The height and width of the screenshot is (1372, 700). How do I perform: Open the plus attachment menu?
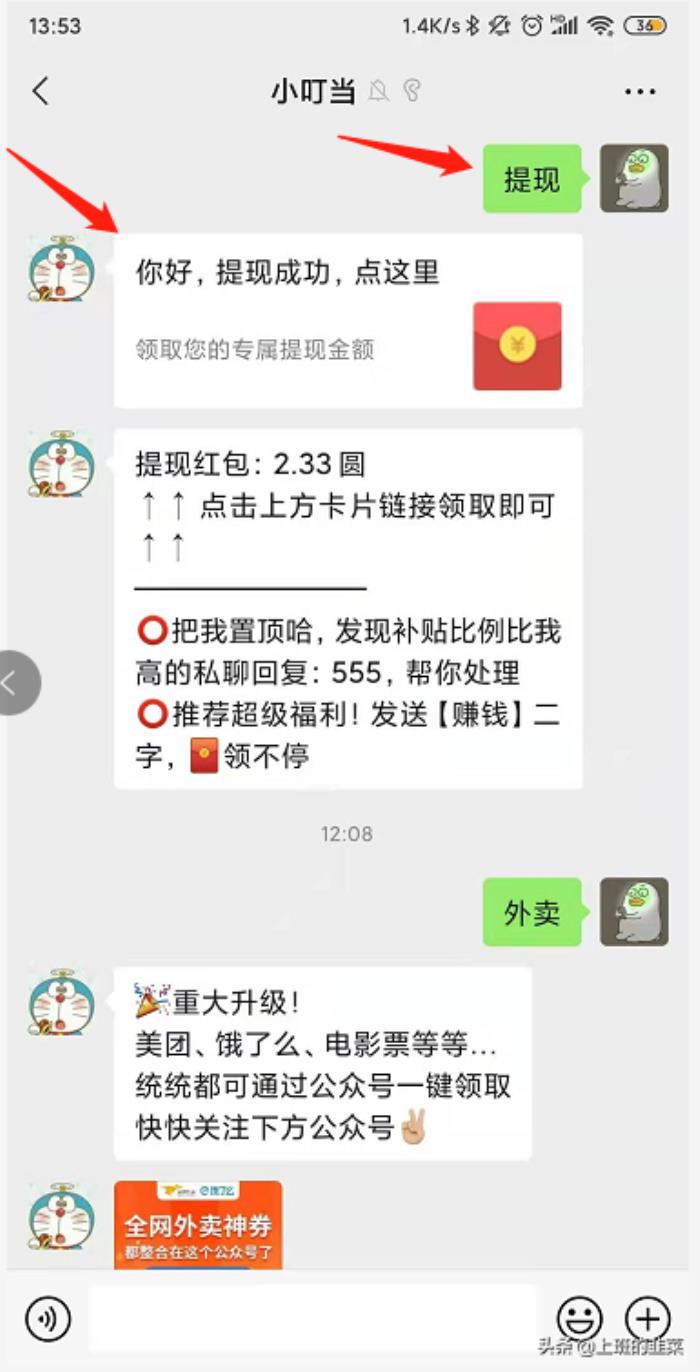(x=647, y=1319)
